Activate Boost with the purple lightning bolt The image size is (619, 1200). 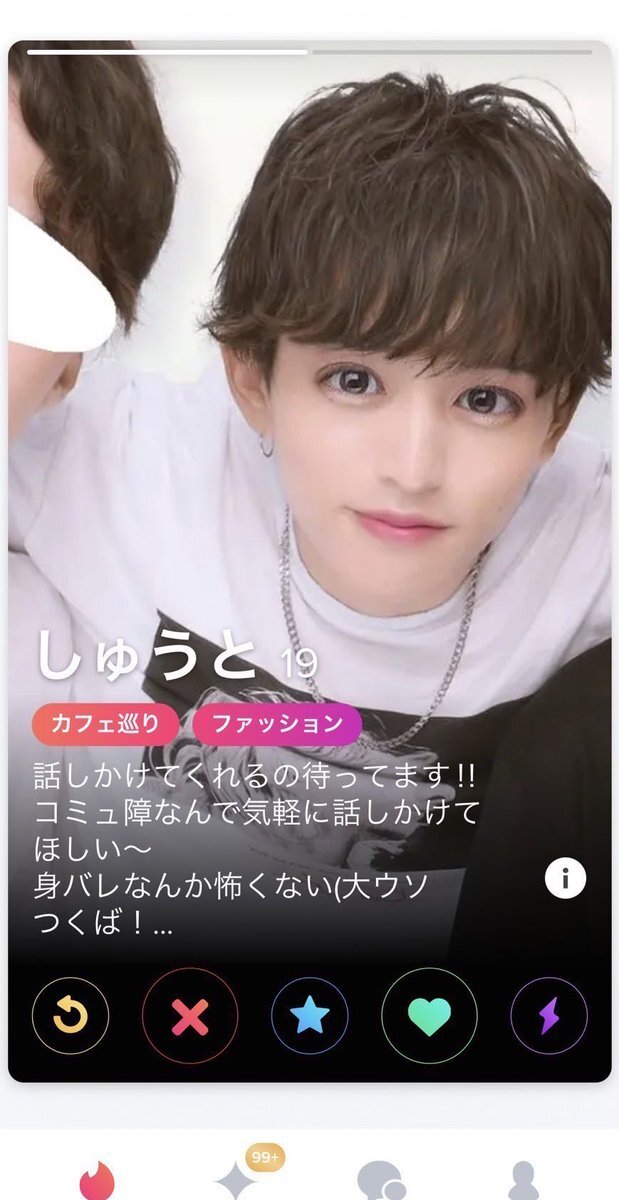click(x=549, y=1017)
